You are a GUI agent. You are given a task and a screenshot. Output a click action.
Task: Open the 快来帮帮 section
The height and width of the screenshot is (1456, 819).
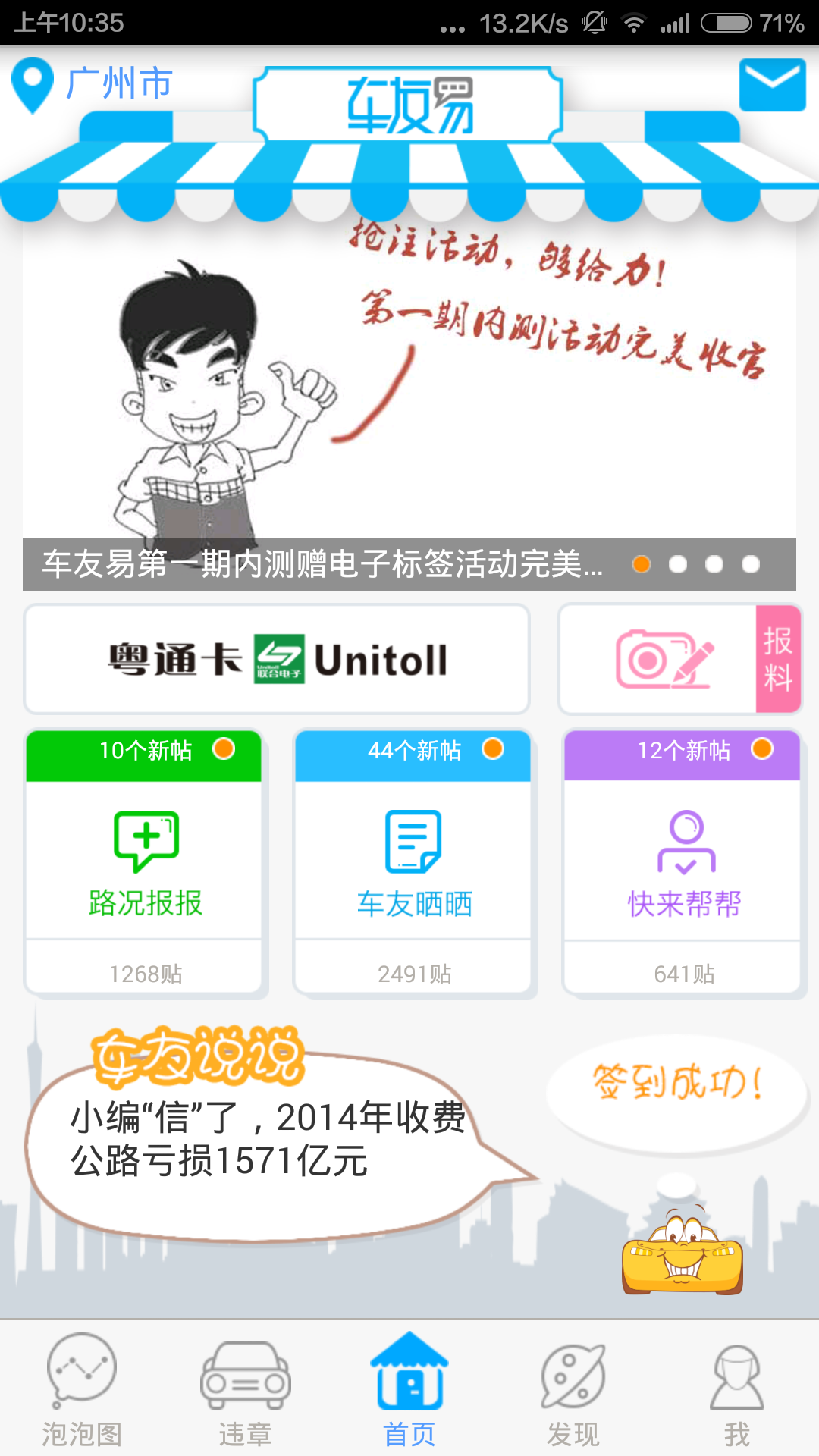[682, 861]
